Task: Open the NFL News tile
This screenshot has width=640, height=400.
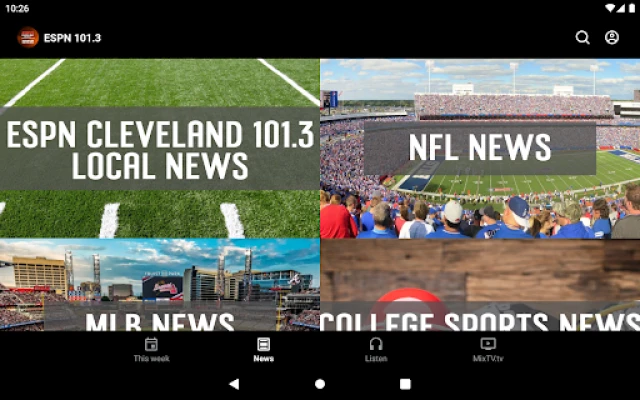Action: 480,148
